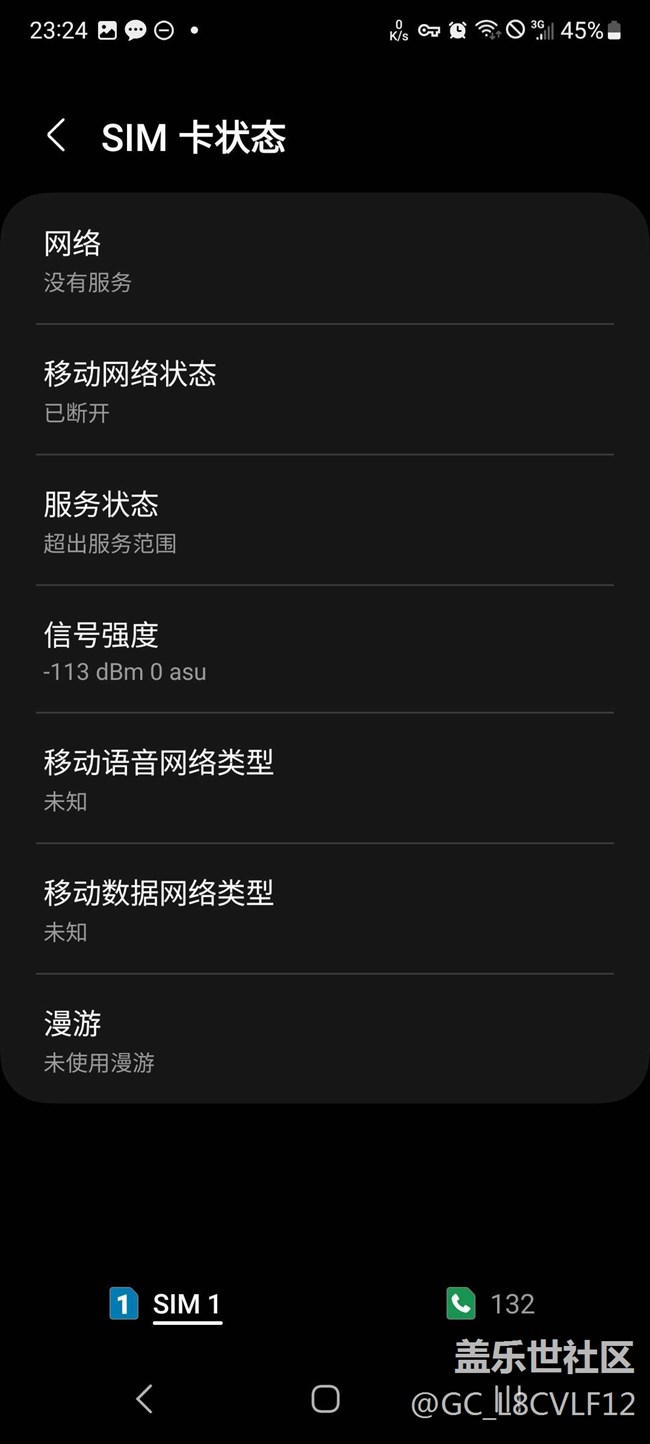Switch to the SIM 1 tab

coord(166,1304)
